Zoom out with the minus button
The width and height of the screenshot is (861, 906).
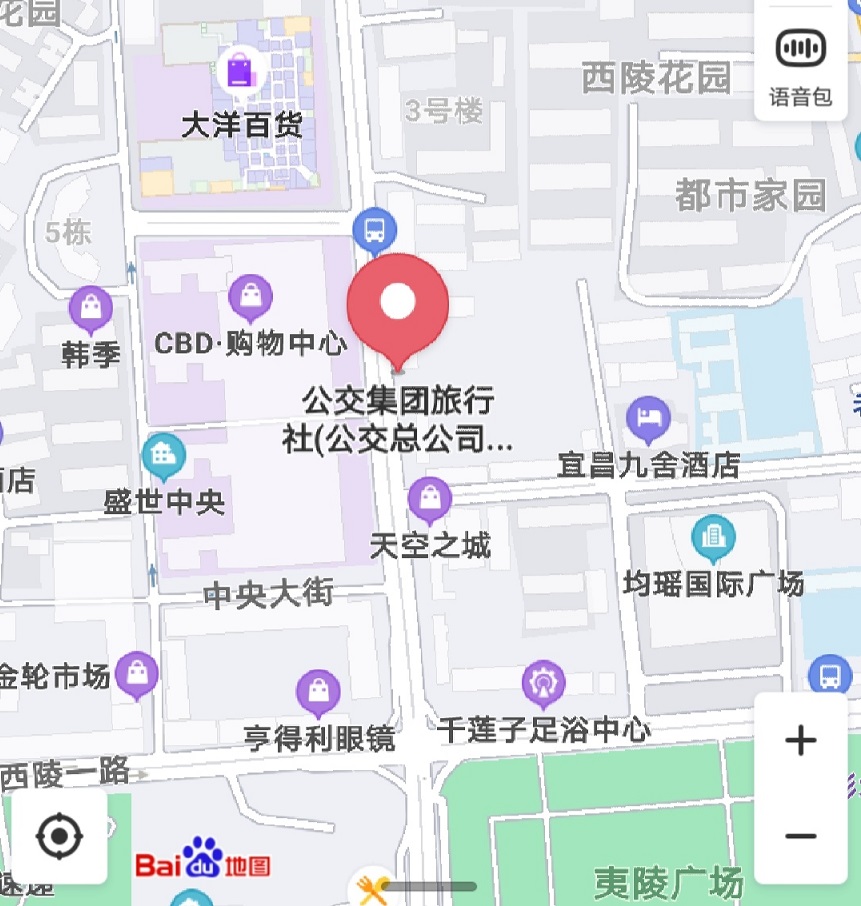pos(800,836)
